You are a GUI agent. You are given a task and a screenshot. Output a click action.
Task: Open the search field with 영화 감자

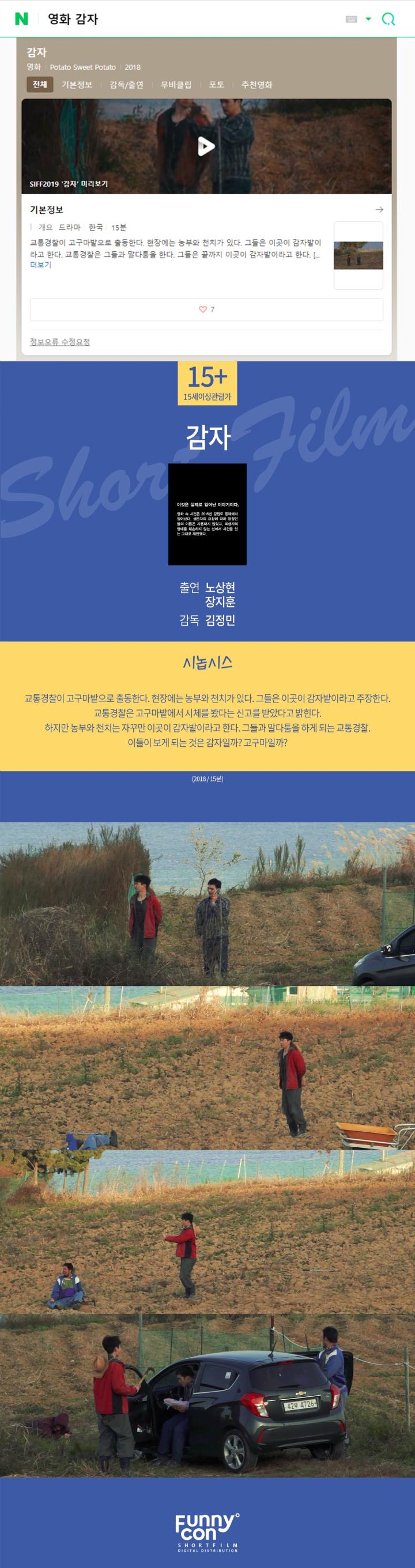(192, 19)
